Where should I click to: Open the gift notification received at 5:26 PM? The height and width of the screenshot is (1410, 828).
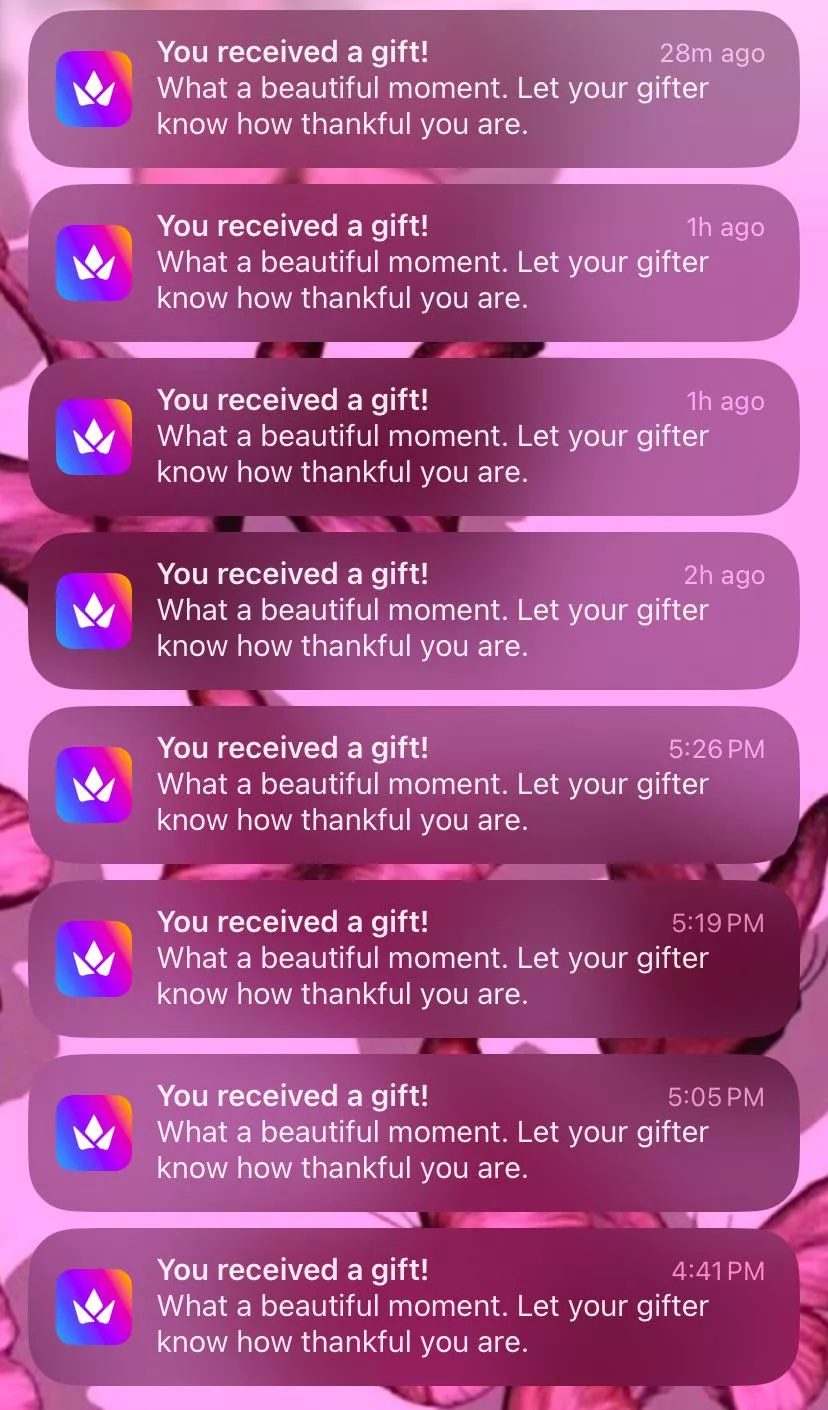414,785
